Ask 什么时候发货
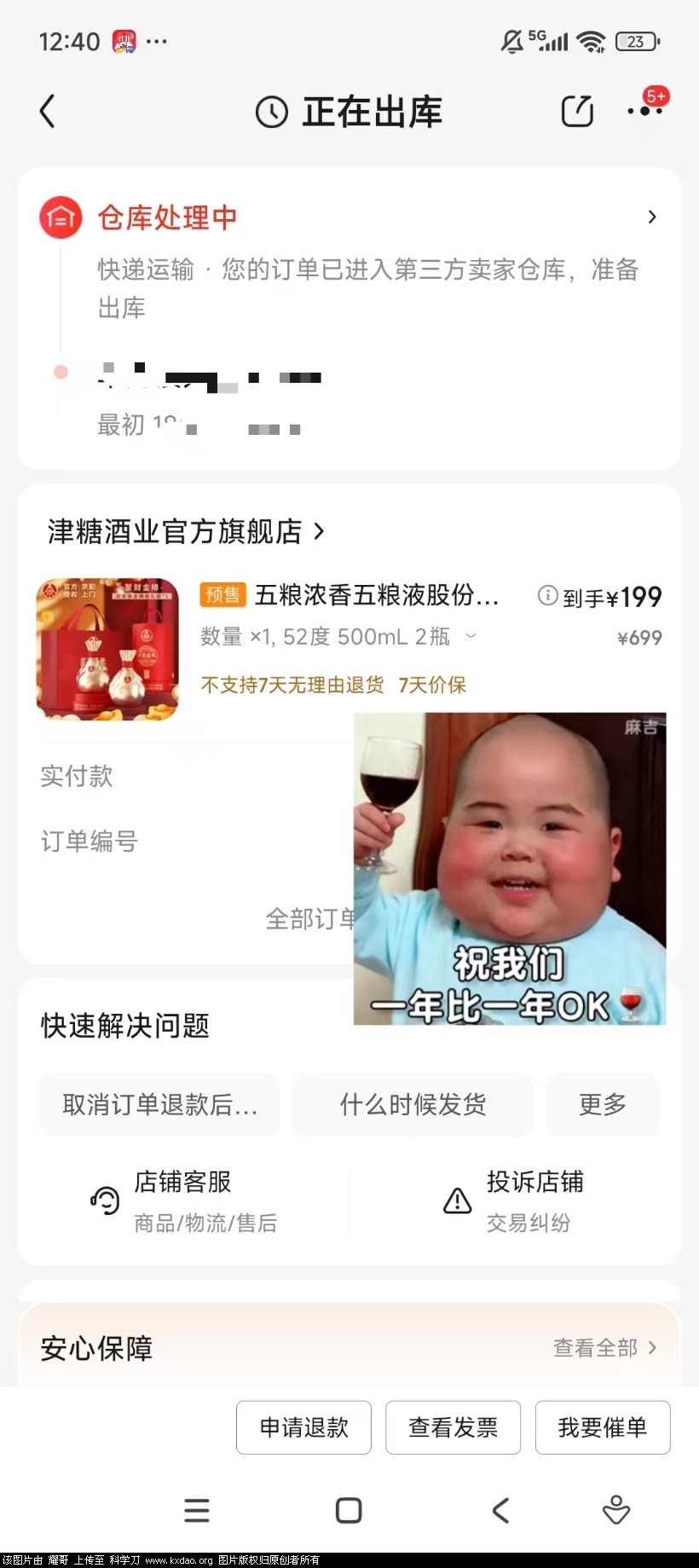 point(413,1105)
